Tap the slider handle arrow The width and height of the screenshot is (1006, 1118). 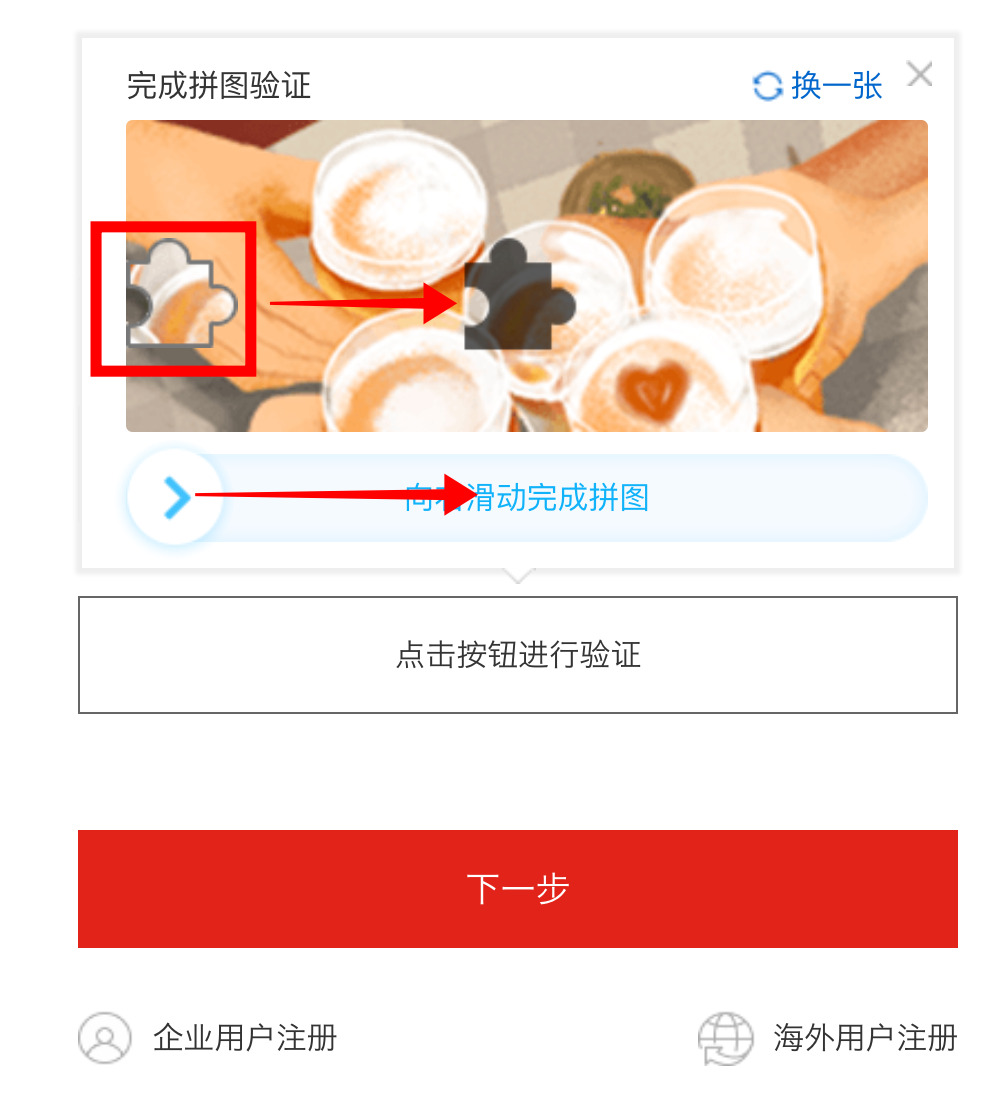[x=175, y=497]
